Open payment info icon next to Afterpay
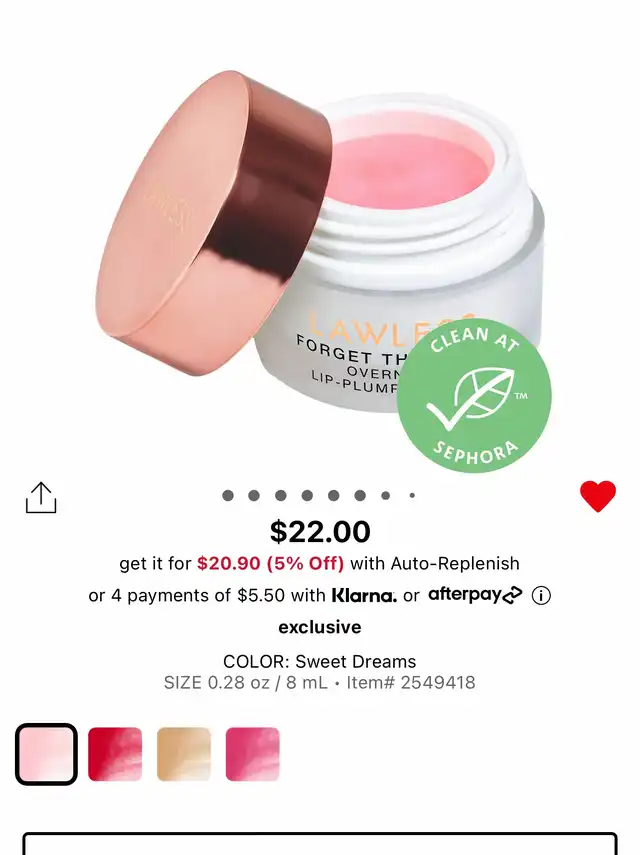The height and width of the screenshot is (855, 640). pyautogui.click(x=541, y=595)
